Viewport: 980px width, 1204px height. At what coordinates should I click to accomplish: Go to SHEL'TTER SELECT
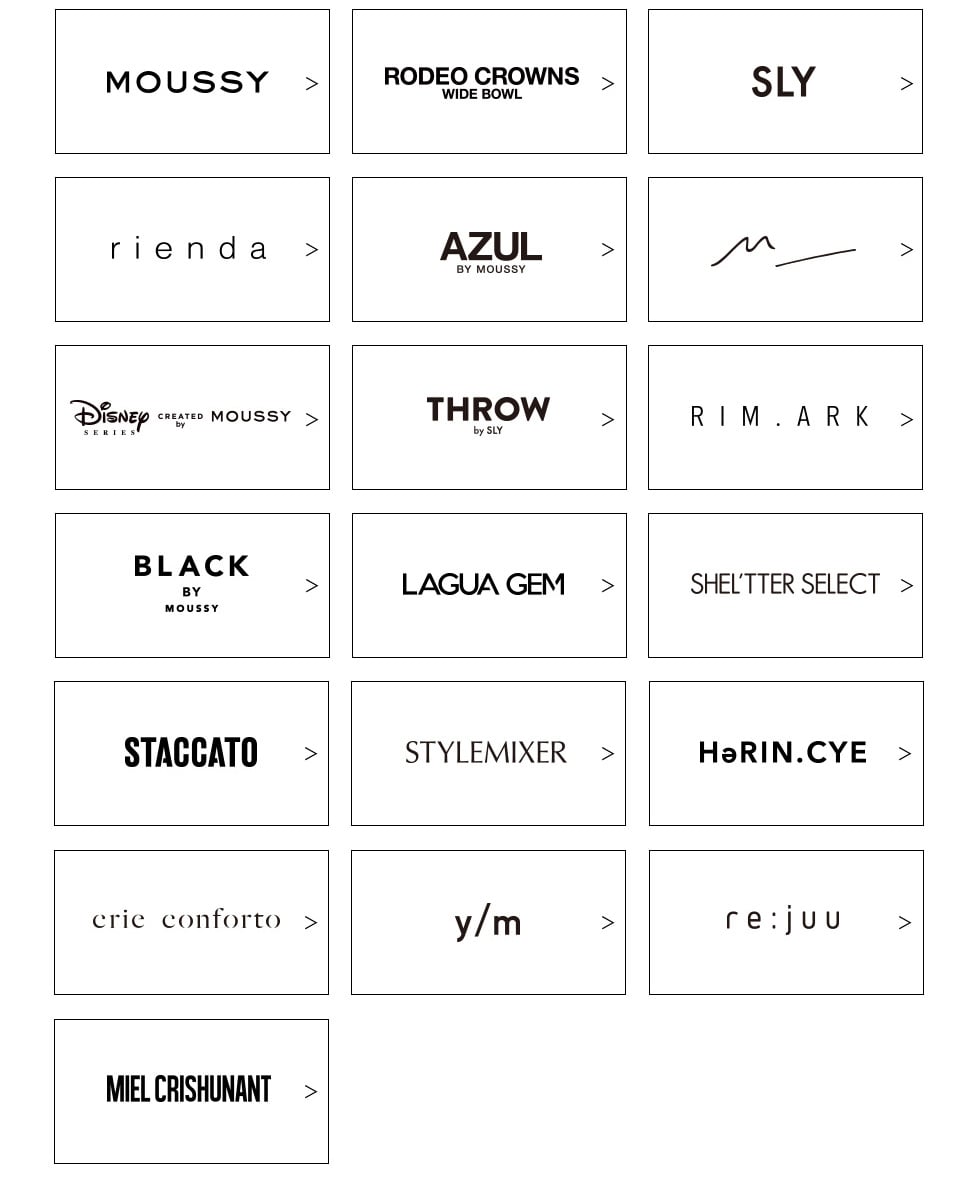(x=785, y=586)
